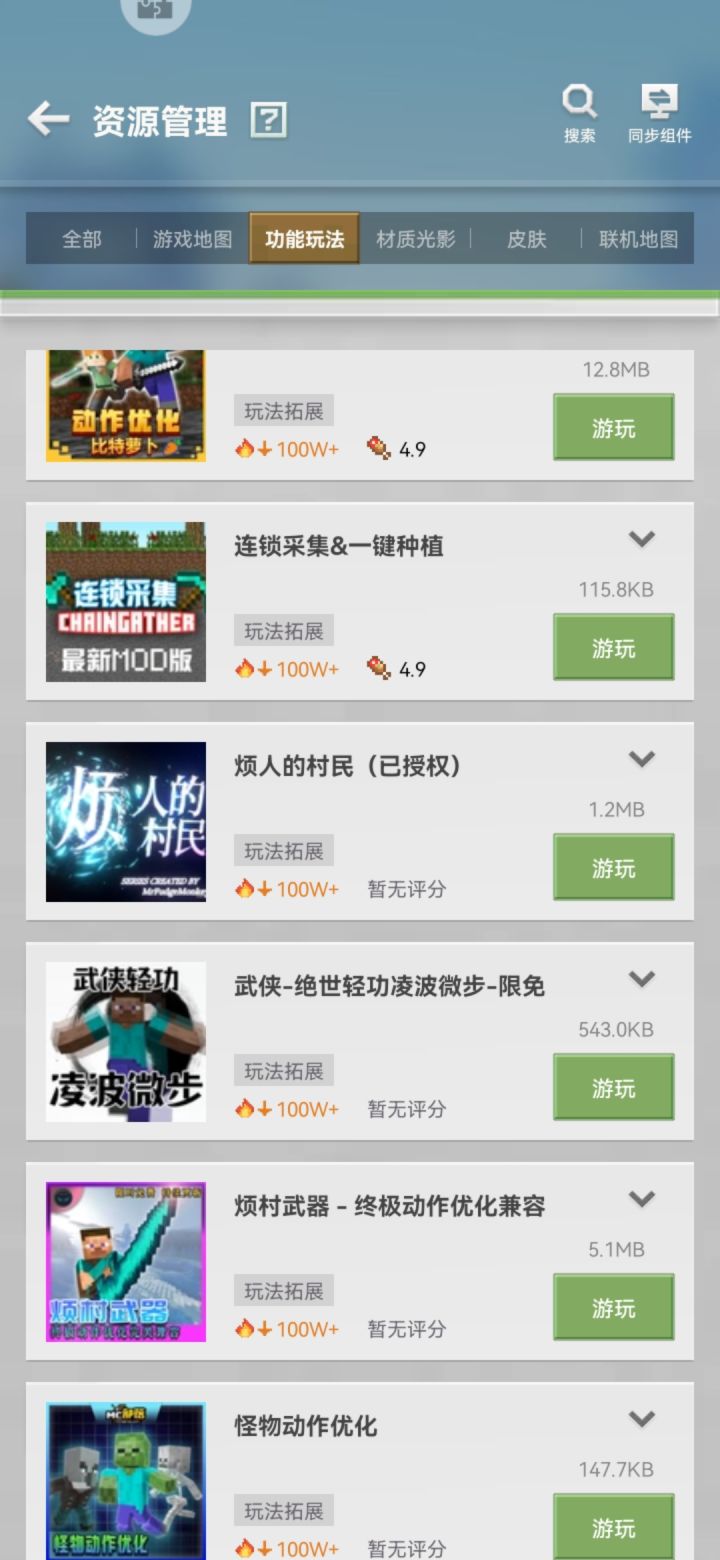Image resolution: width=720 pixels, height=1560 pixels.
Task: Open the 皮肤 category tab
Action: (x=525, y=239)
